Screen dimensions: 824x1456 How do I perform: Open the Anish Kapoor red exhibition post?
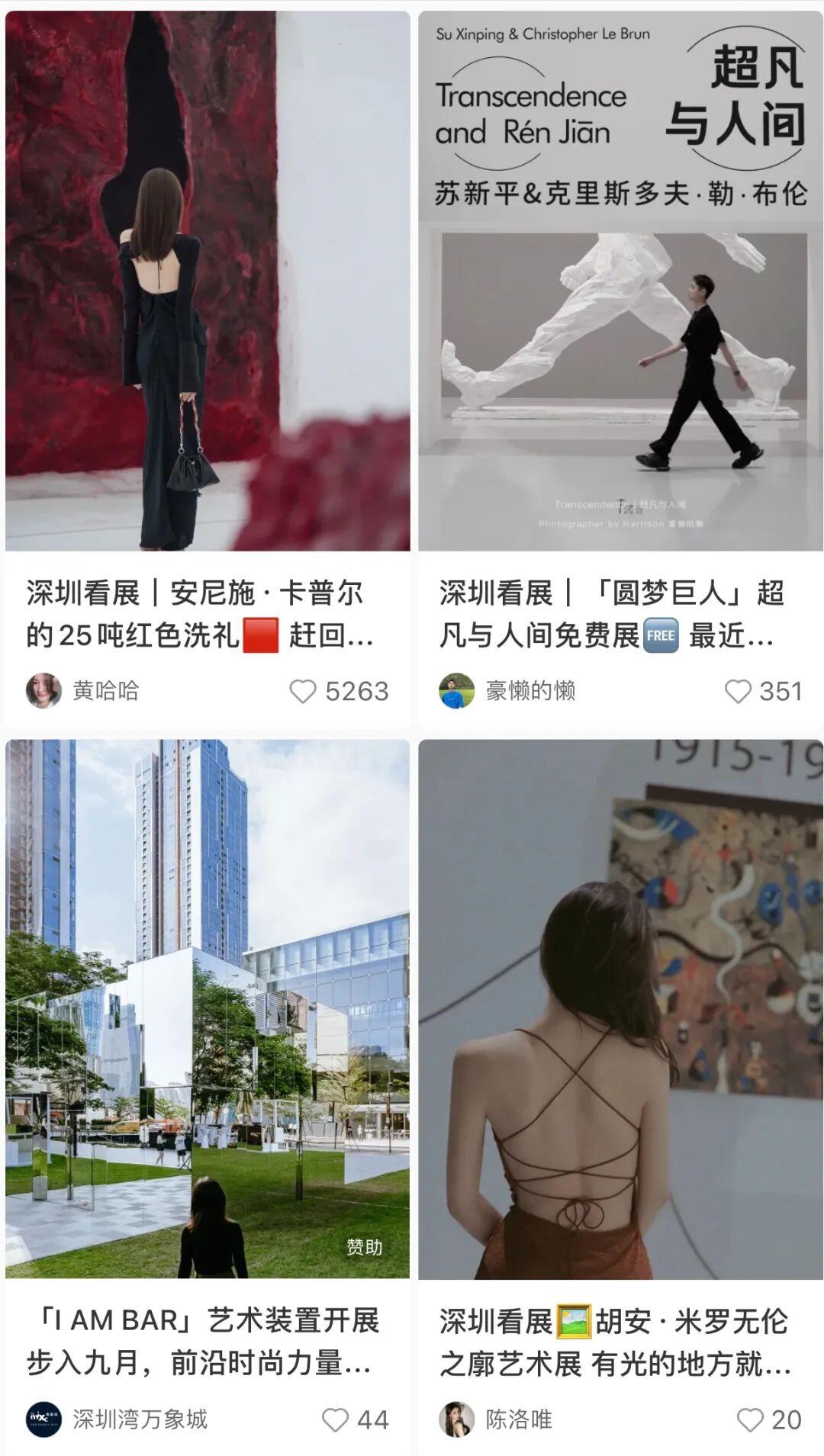(x=208, y=281)
